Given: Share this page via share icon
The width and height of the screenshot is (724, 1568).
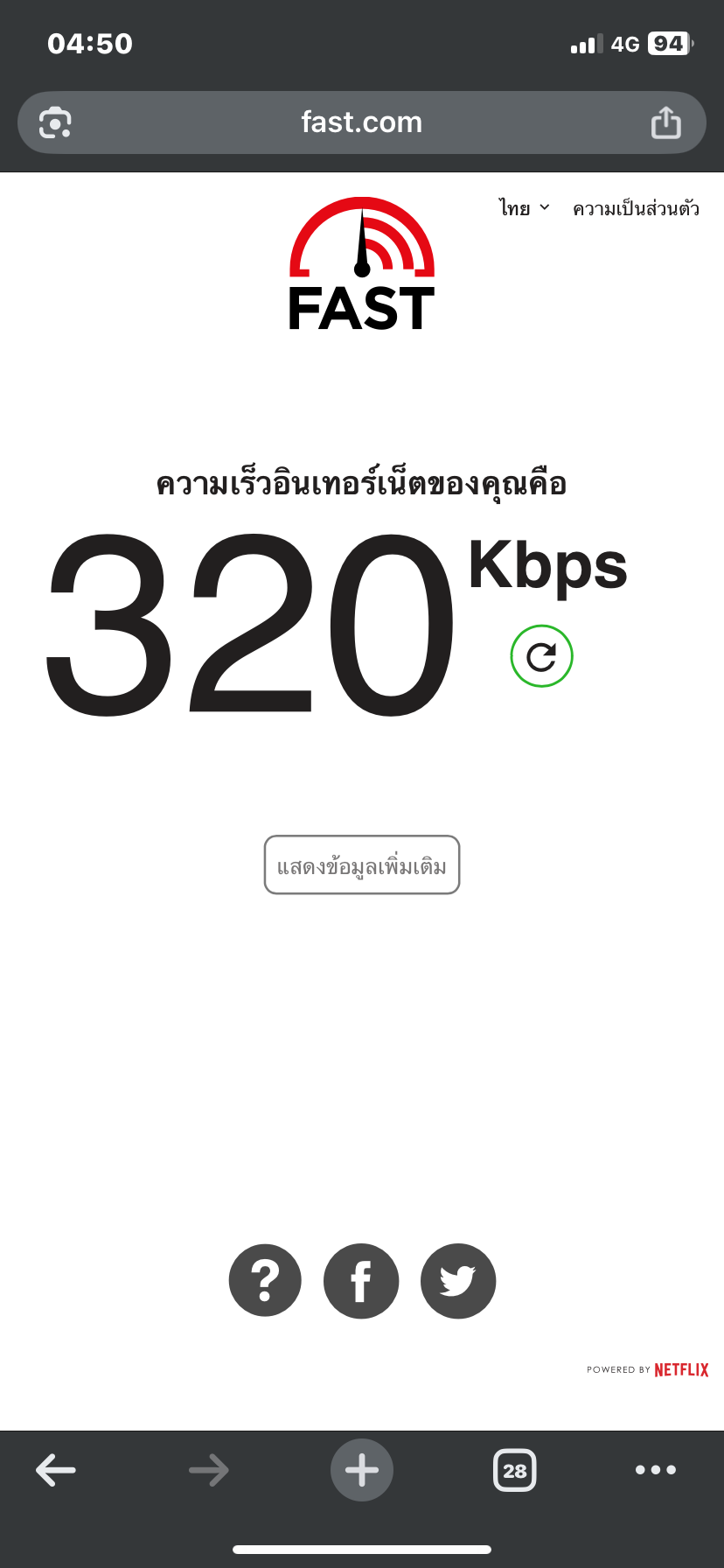Looking at the screenshot, I should 665,122.
